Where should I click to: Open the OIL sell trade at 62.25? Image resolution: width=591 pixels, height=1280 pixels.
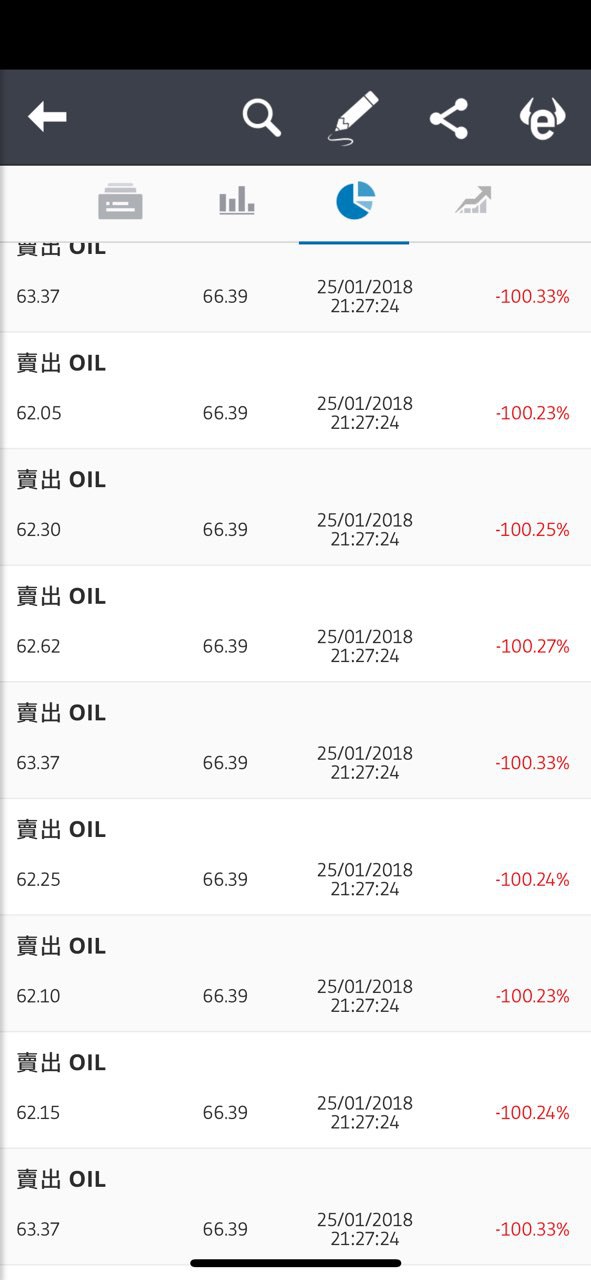tap(295, 857)
